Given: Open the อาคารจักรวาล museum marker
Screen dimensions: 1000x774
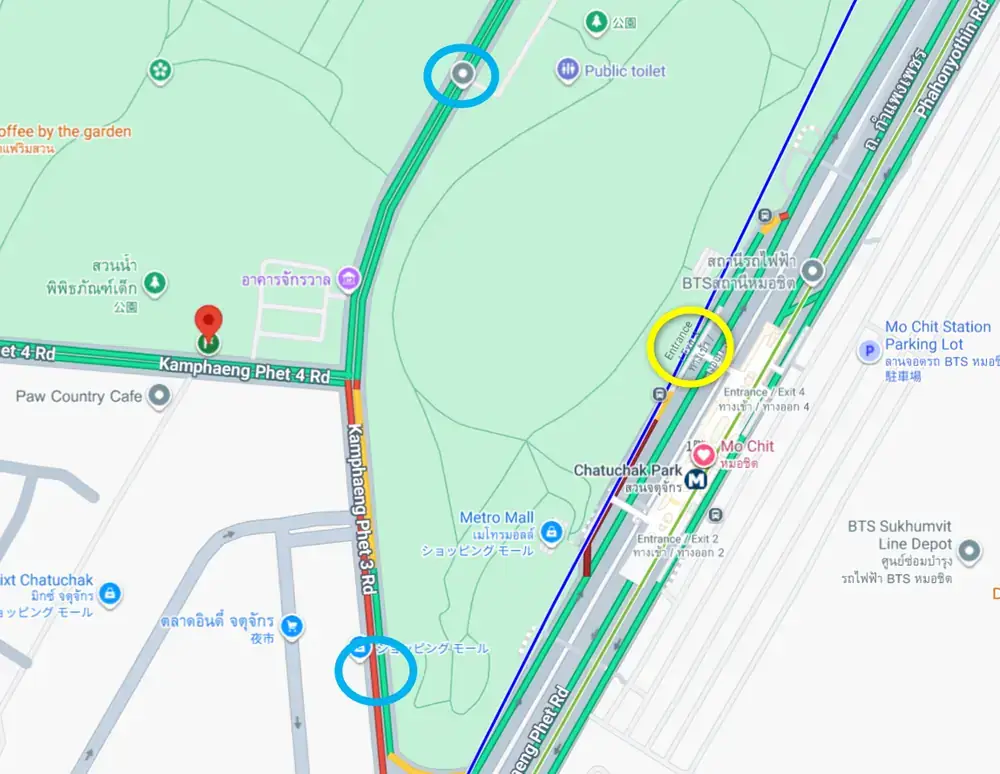Looking at the screenshot, I should coord(348,278).
